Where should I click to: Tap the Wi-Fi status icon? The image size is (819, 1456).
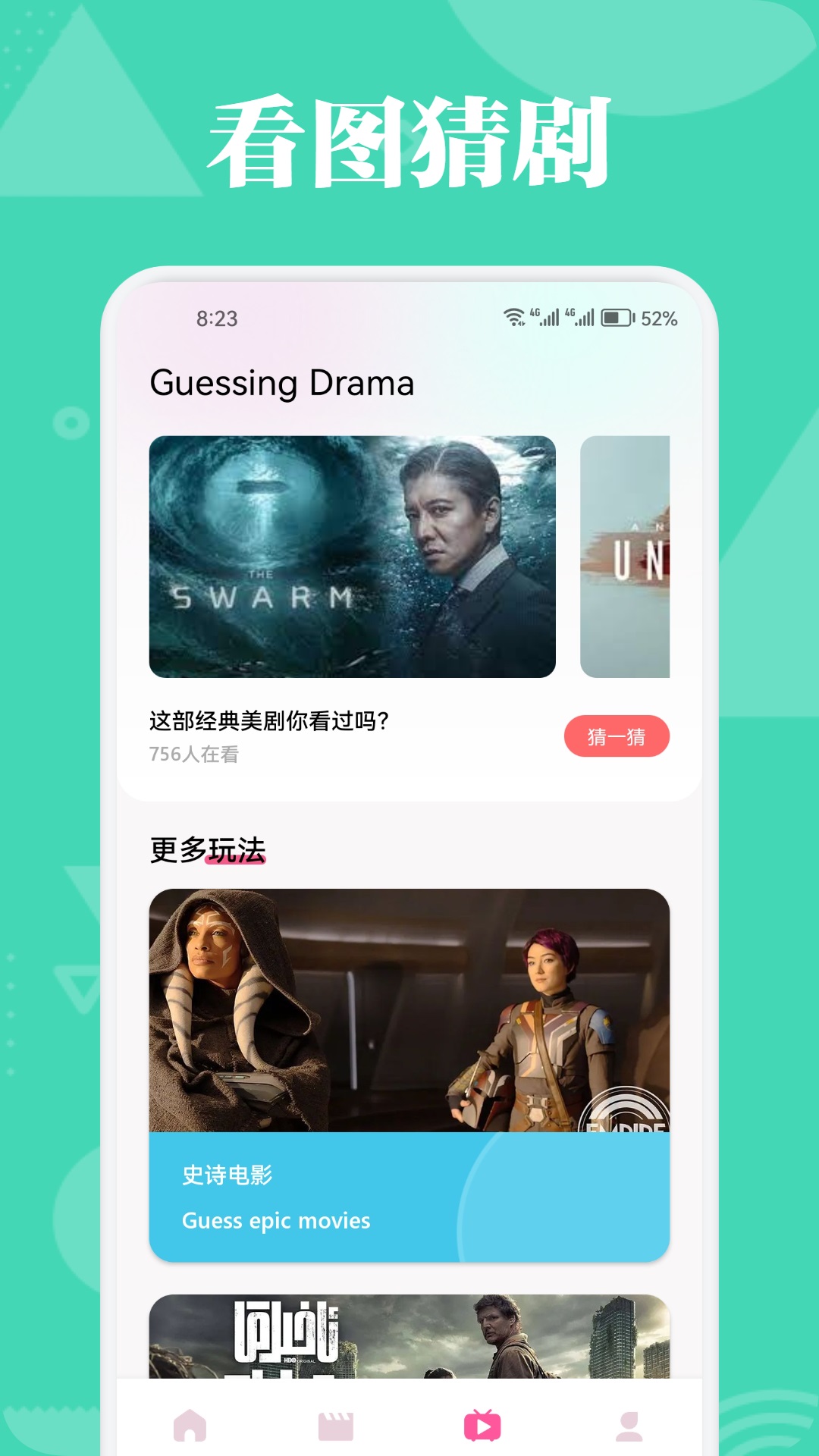point(516,318)
